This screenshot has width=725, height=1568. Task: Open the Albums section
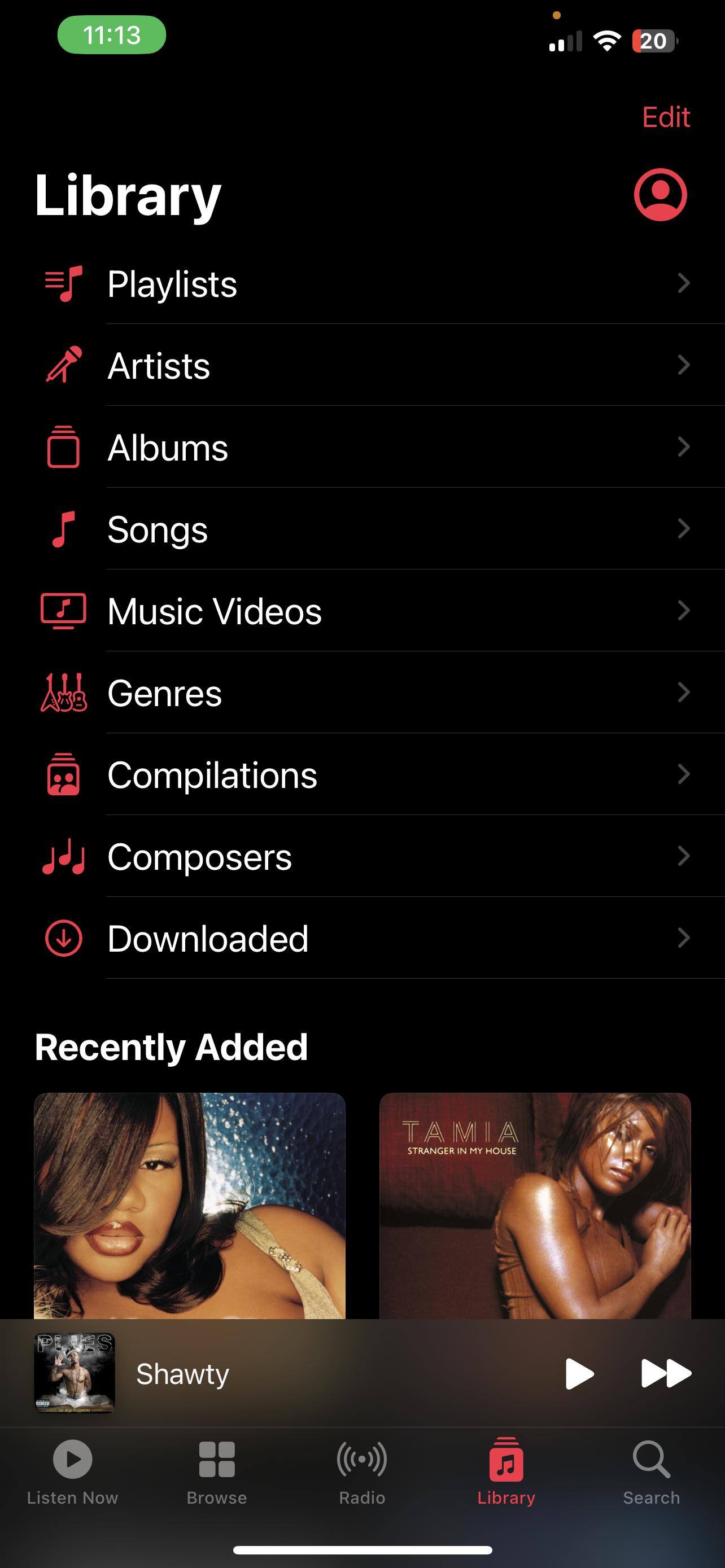point(365,448)
